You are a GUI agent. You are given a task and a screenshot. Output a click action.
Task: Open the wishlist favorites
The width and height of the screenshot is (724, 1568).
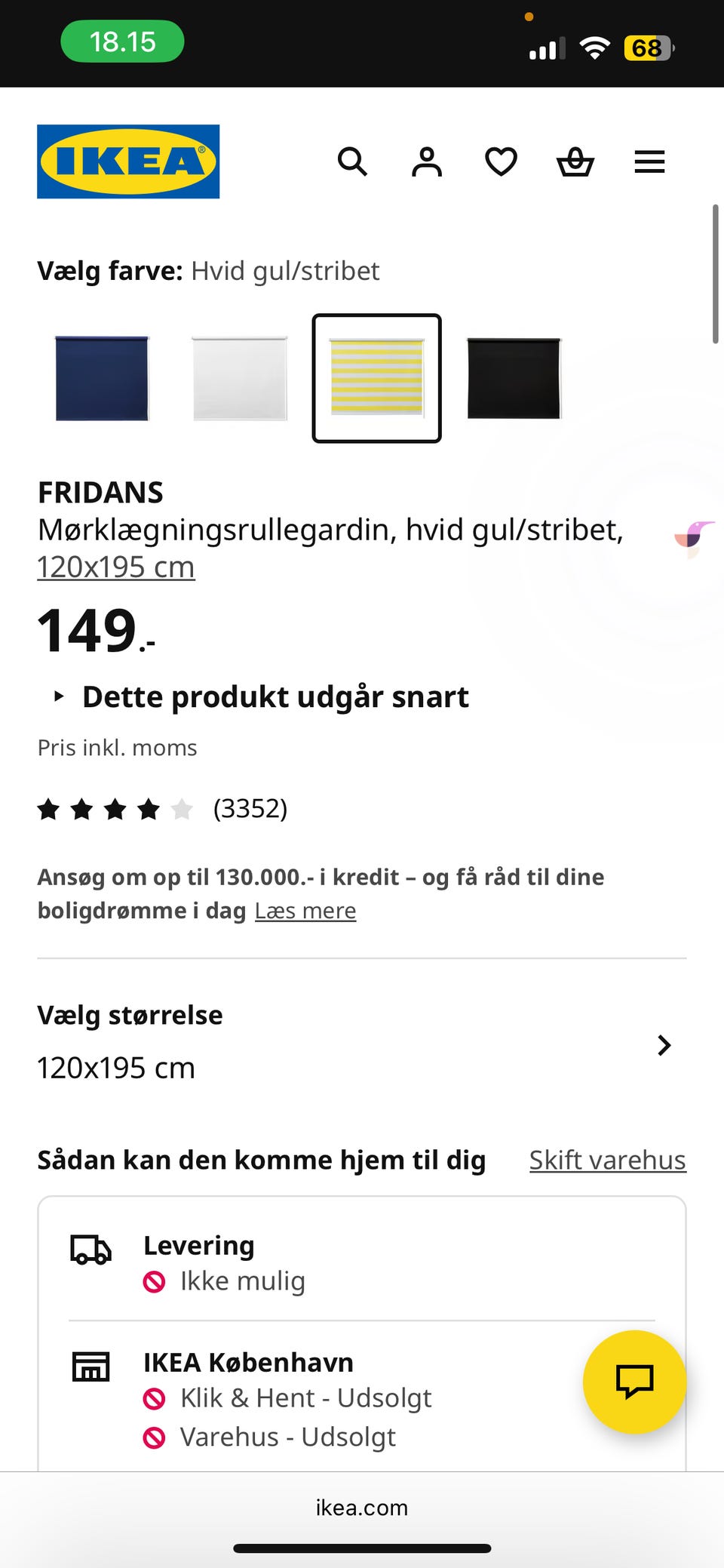coord(500,161)
